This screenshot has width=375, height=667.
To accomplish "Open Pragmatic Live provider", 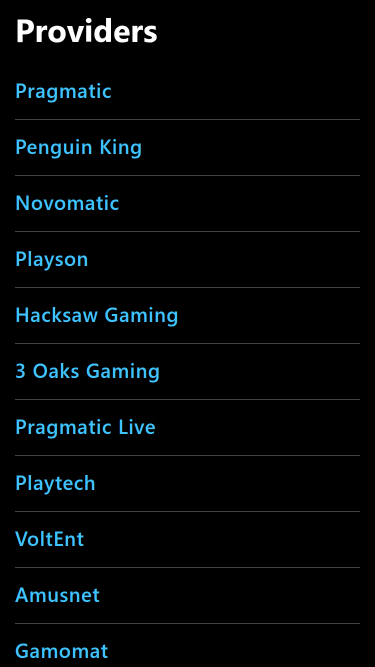I will coord(85,428).
